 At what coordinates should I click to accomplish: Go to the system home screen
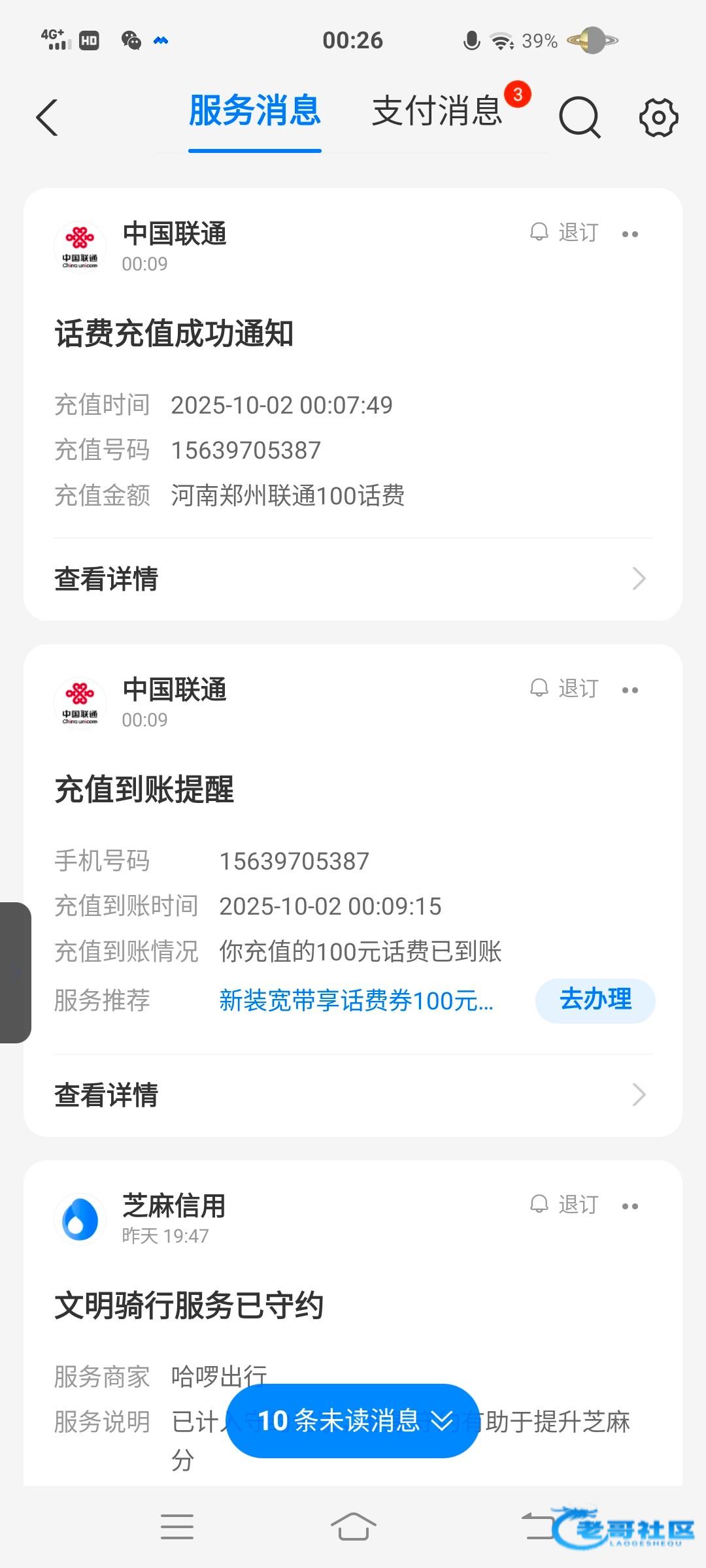click(353, 1527)
